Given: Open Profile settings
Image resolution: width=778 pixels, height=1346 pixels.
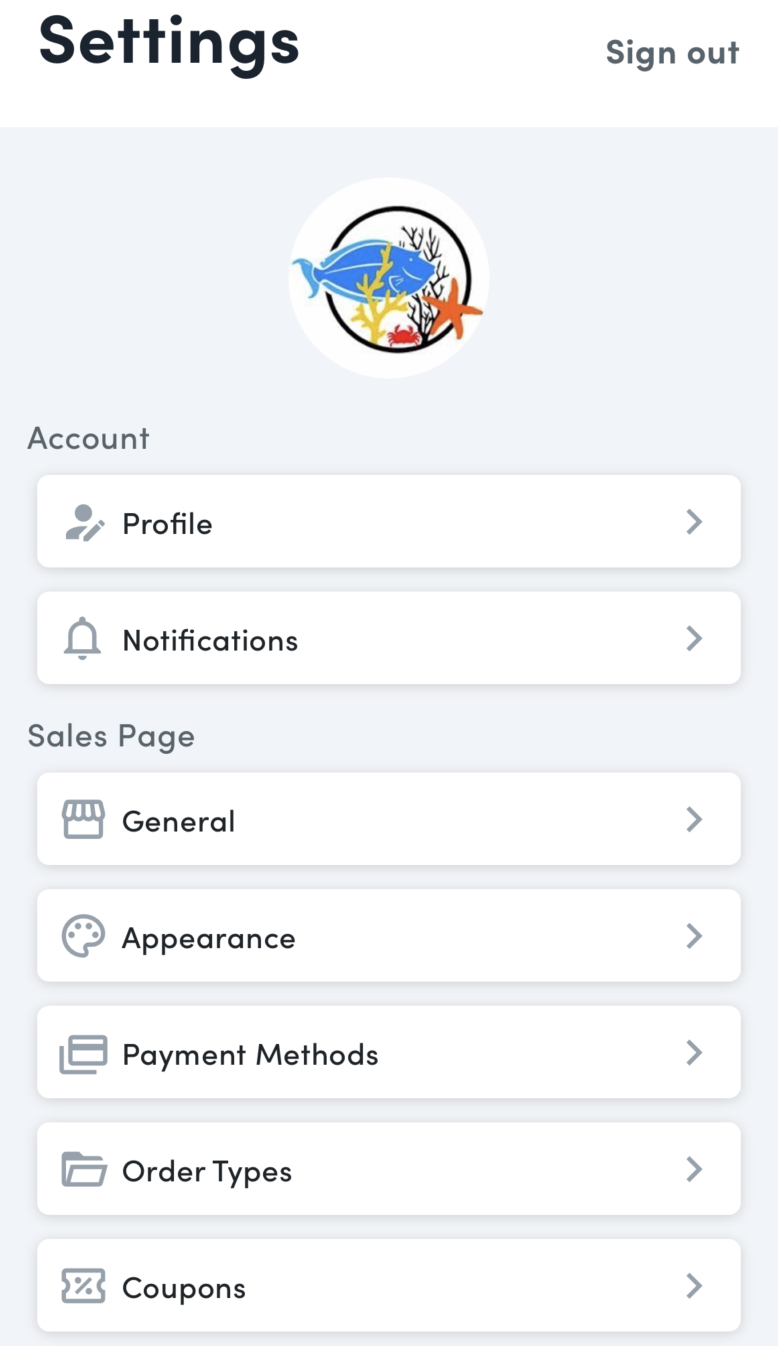Looking at the screenshot, I should [x=388, y=522].
